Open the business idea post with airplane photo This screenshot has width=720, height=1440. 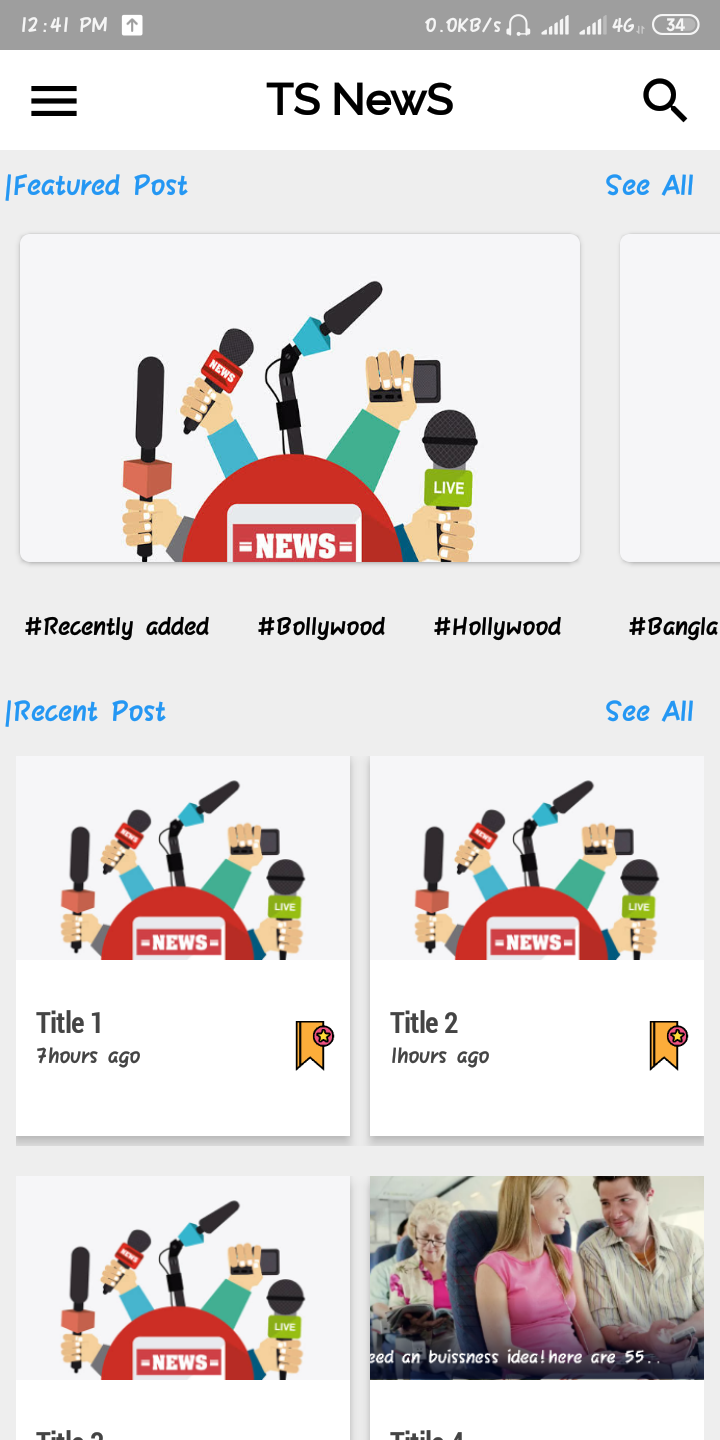[537, 1308]
